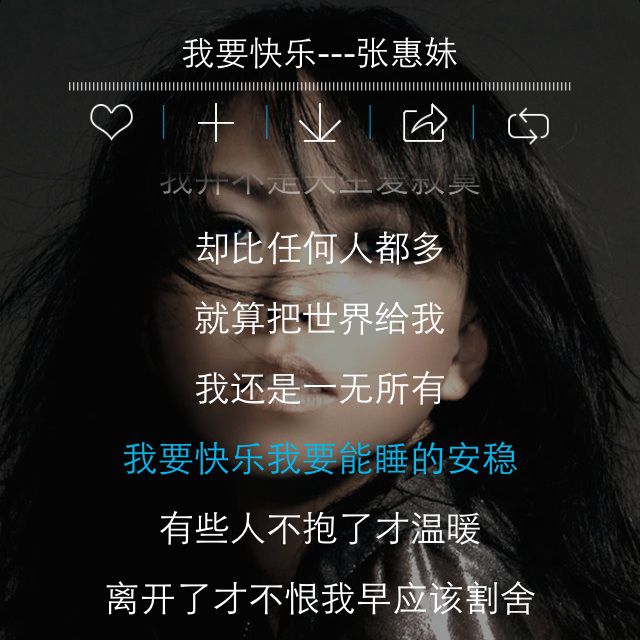Share this song
The image size is (640, 640).
coord(424,124)
